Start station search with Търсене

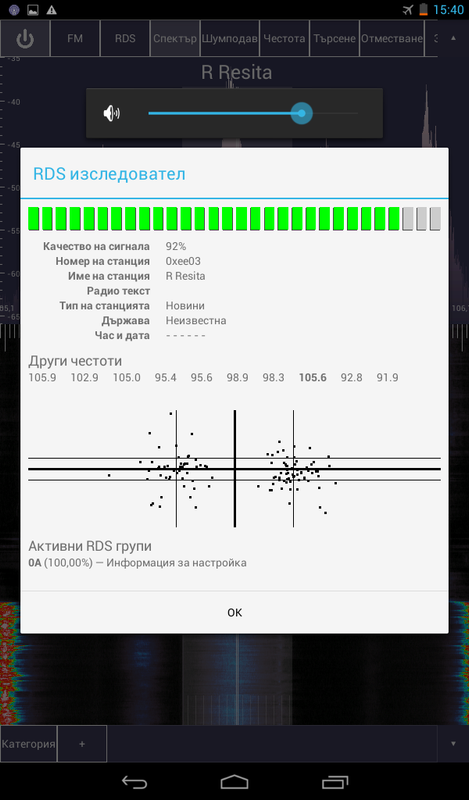point(334,38)
